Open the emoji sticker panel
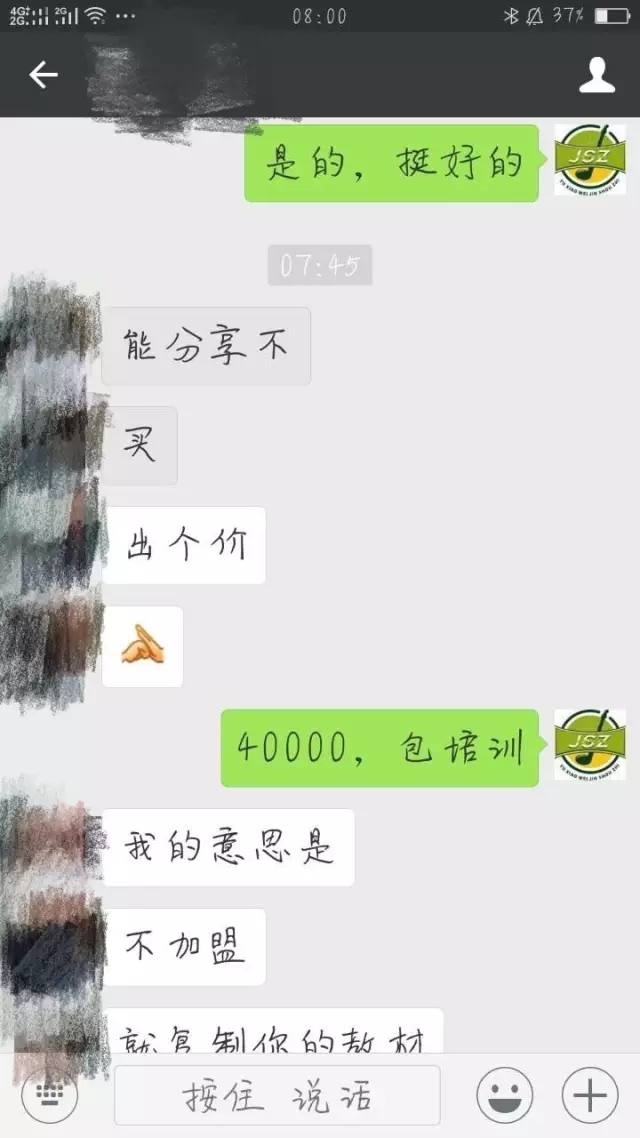Viewport: 640px width, 1138px height. (504, 1096)
